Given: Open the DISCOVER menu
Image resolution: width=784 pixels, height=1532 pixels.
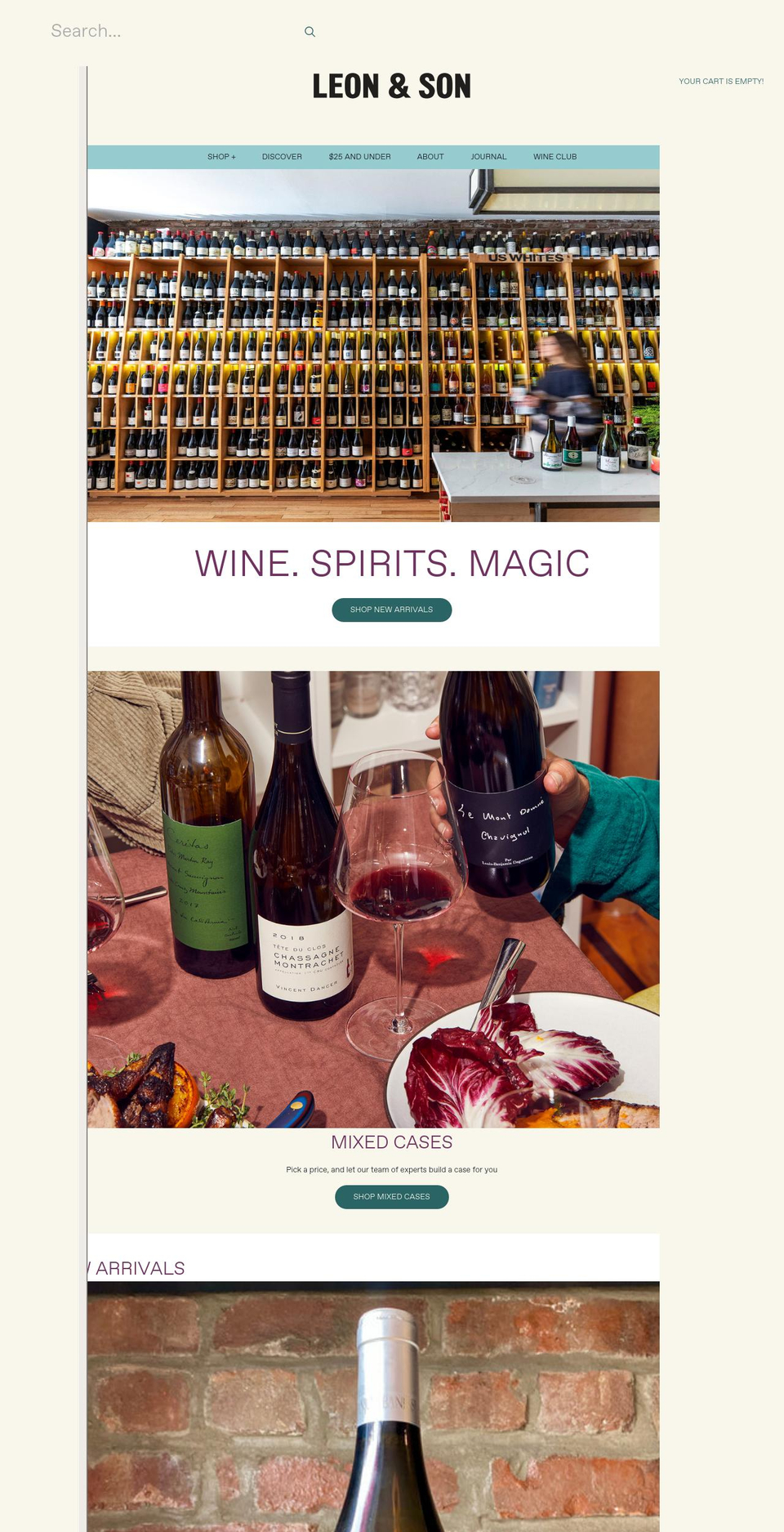Looking at the screenshot, I should (x=282, y=156).
